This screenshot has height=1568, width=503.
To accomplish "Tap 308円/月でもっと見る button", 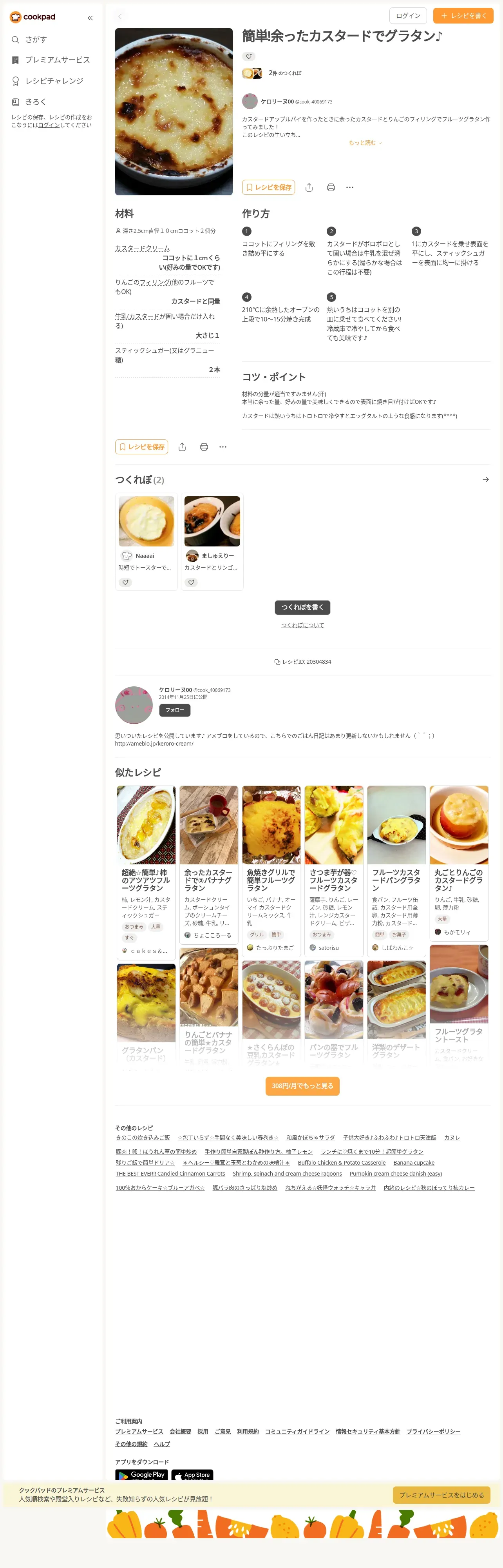I will coord(302,1086).
